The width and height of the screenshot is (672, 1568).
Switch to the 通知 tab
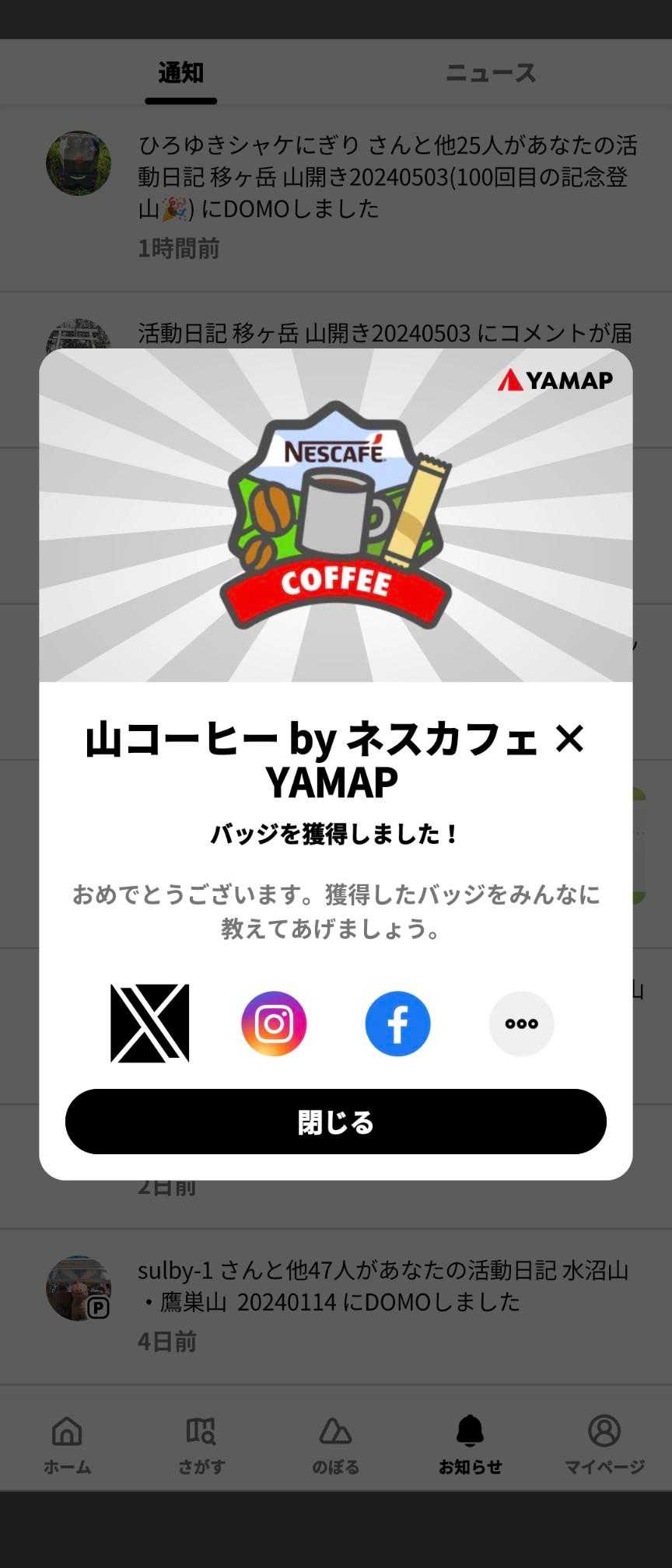tap(180, 74)
